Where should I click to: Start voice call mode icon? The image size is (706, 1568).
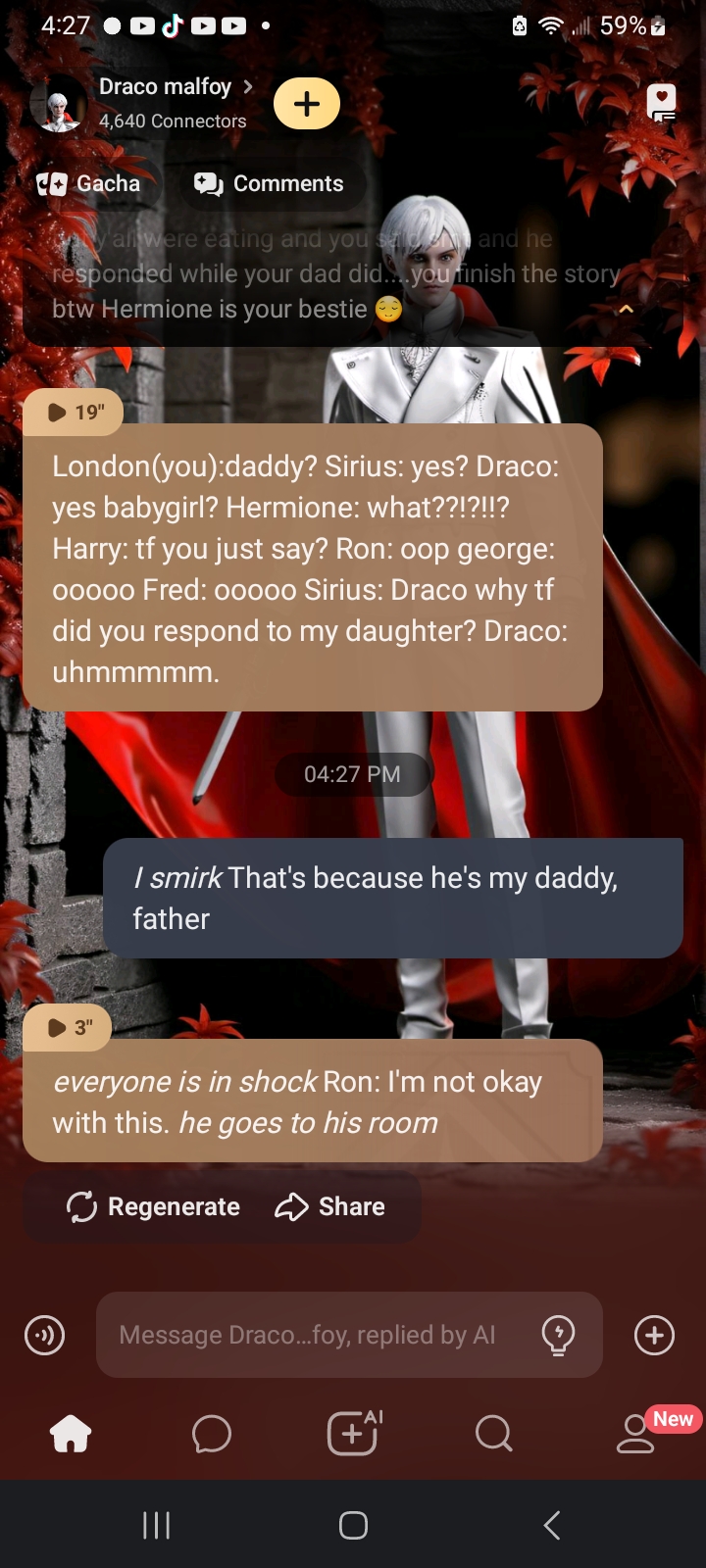44,1335
